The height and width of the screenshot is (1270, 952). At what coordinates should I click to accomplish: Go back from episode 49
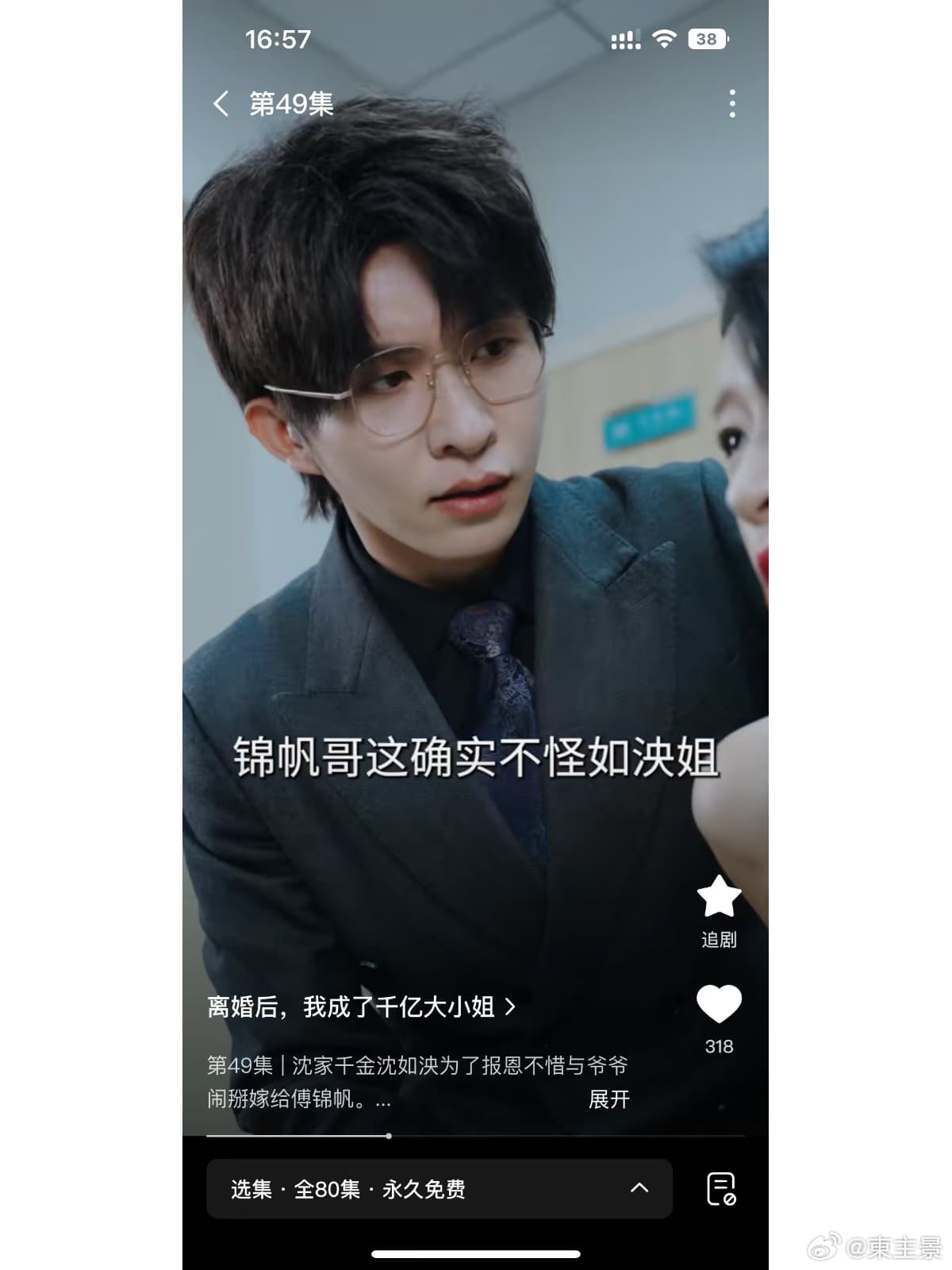point(221,103)
